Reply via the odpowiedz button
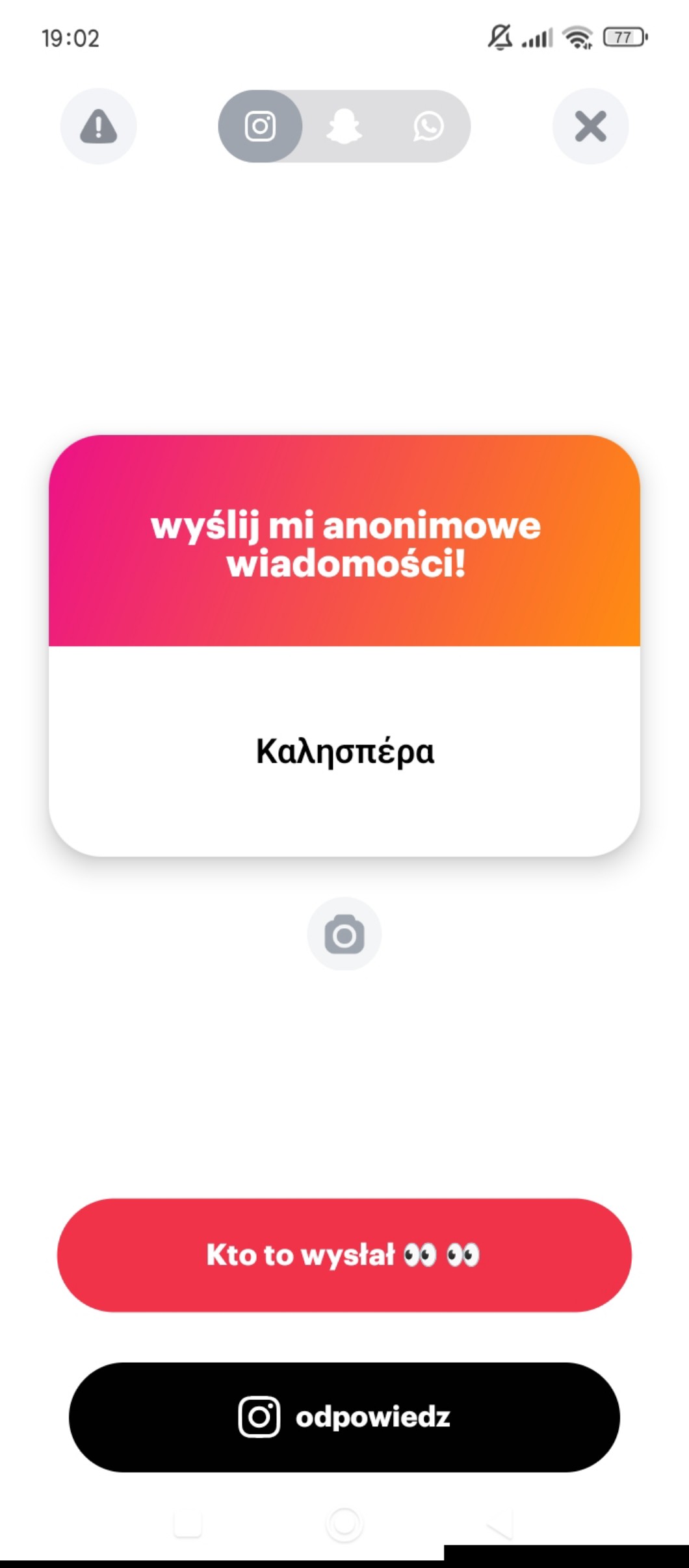The image size is (689, 1568). click(344, 1417)
